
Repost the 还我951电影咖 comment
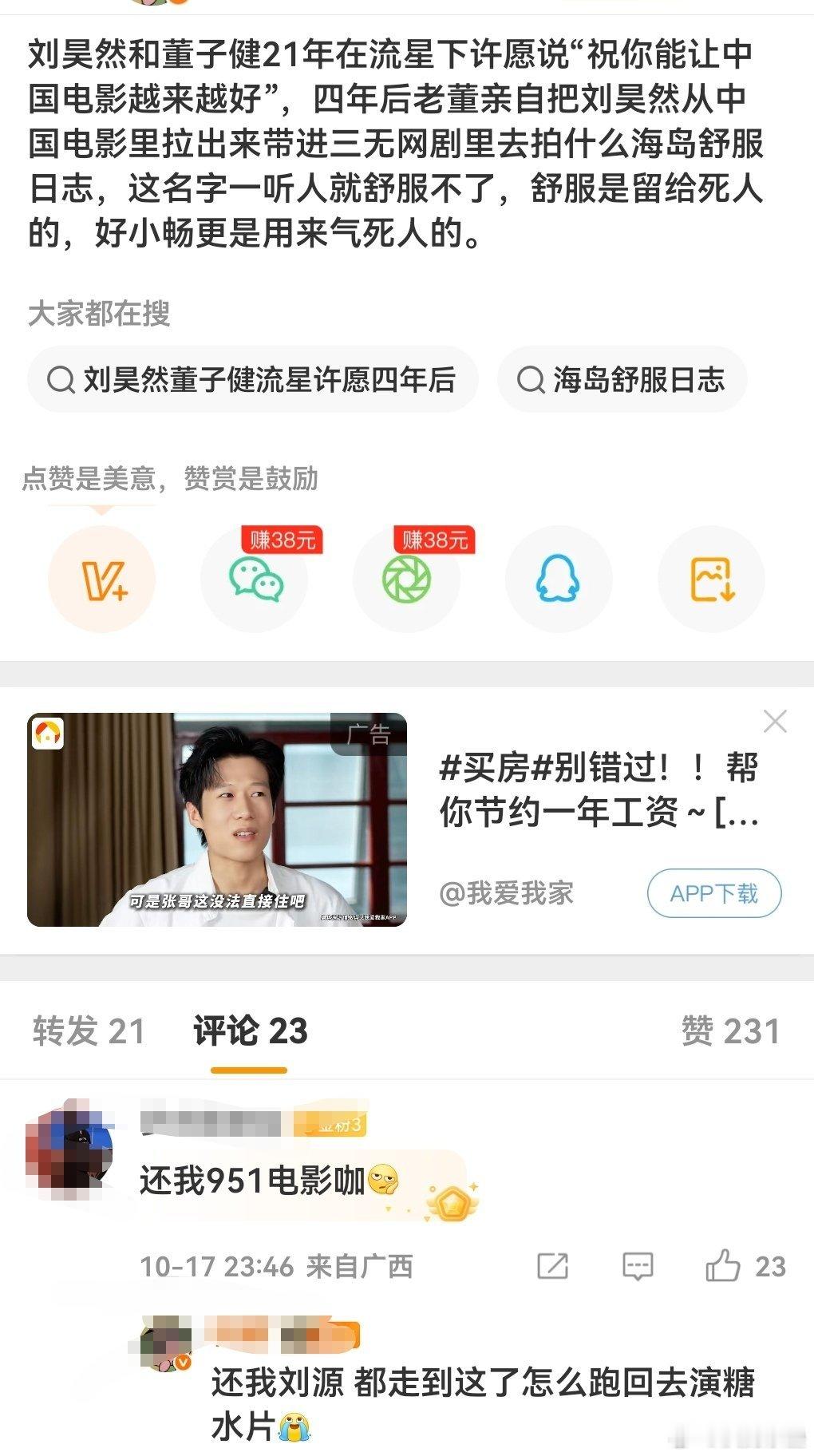(x=552, y=1266)
